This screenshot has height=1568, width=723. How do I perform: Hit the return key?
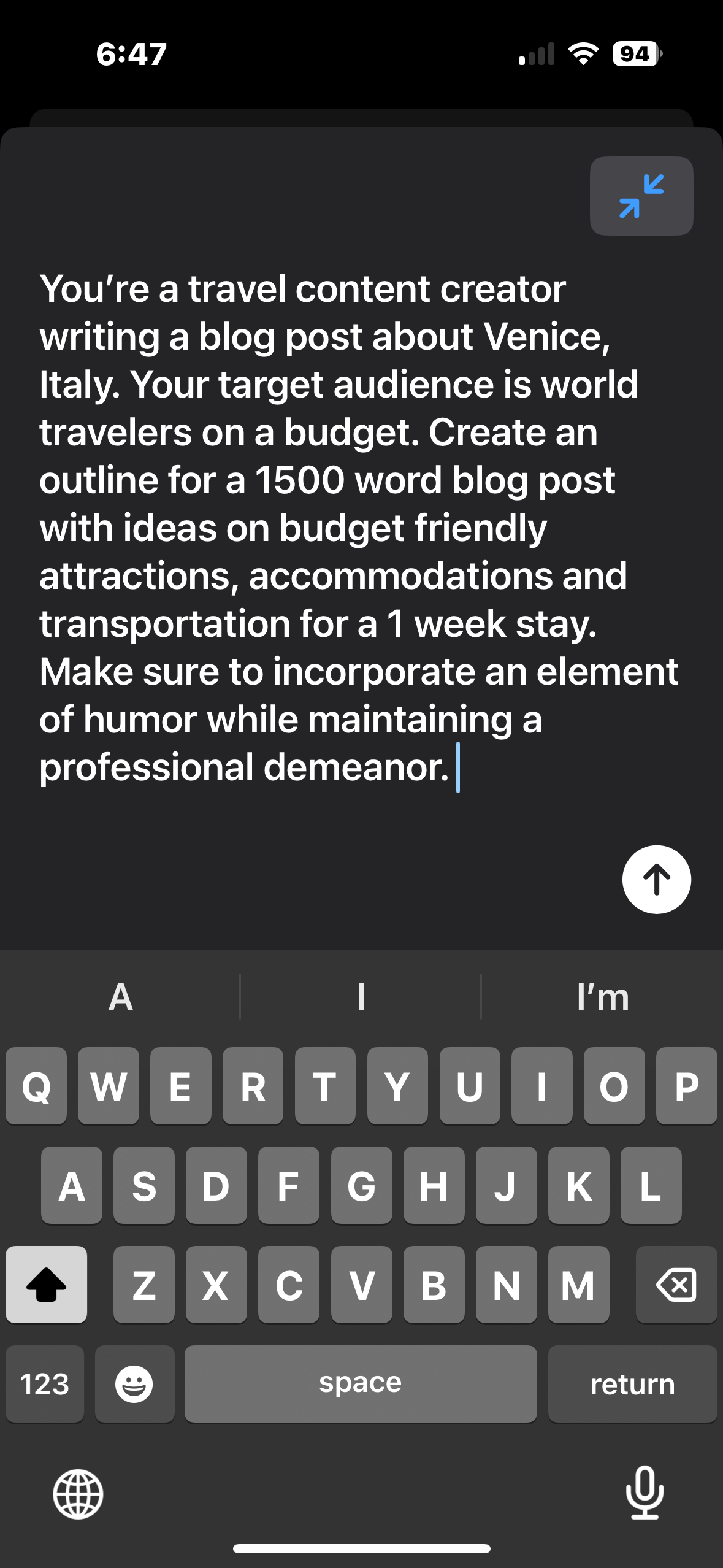[x=632, y=1384]
